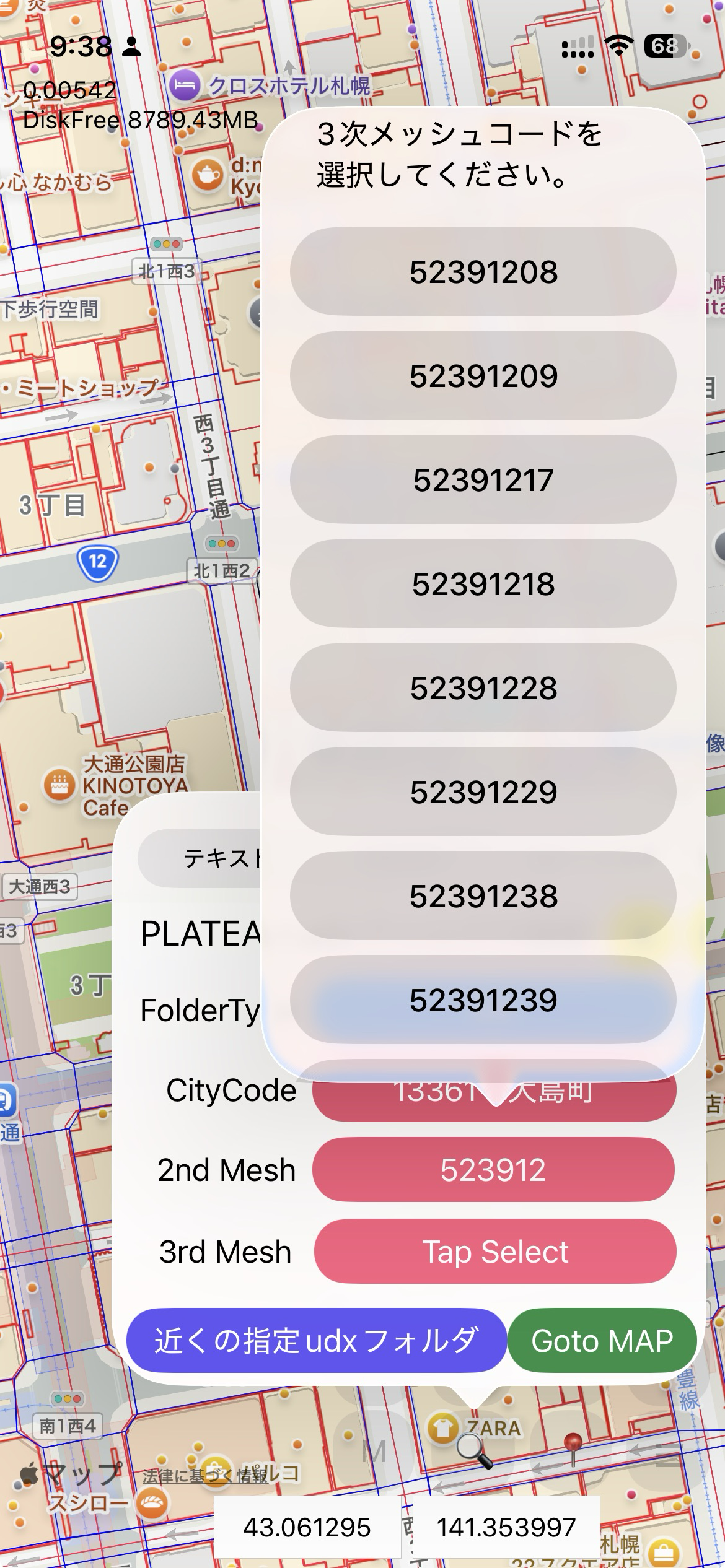Open the 2nd Mesh 523912 picker
This screenshot has height=1568, width=725.
(x=493, y=1170)
